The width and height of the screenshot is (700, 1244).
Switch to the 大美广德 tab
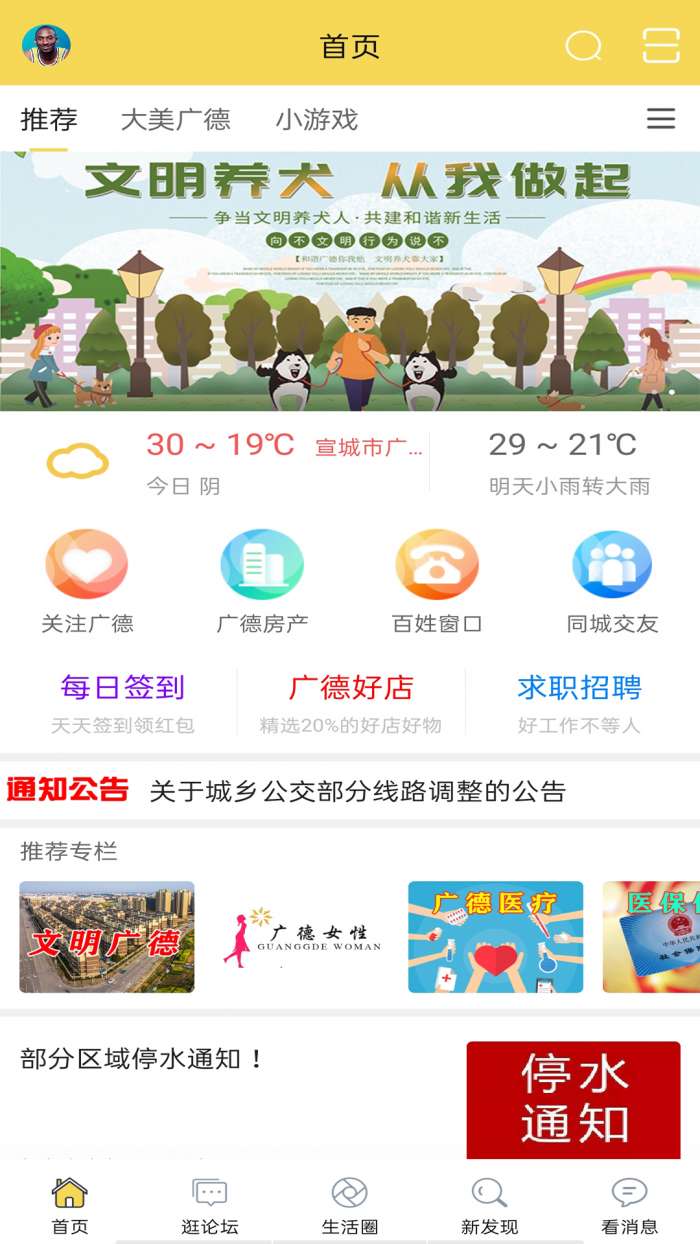pyautogui.click(x=175, y=120)
